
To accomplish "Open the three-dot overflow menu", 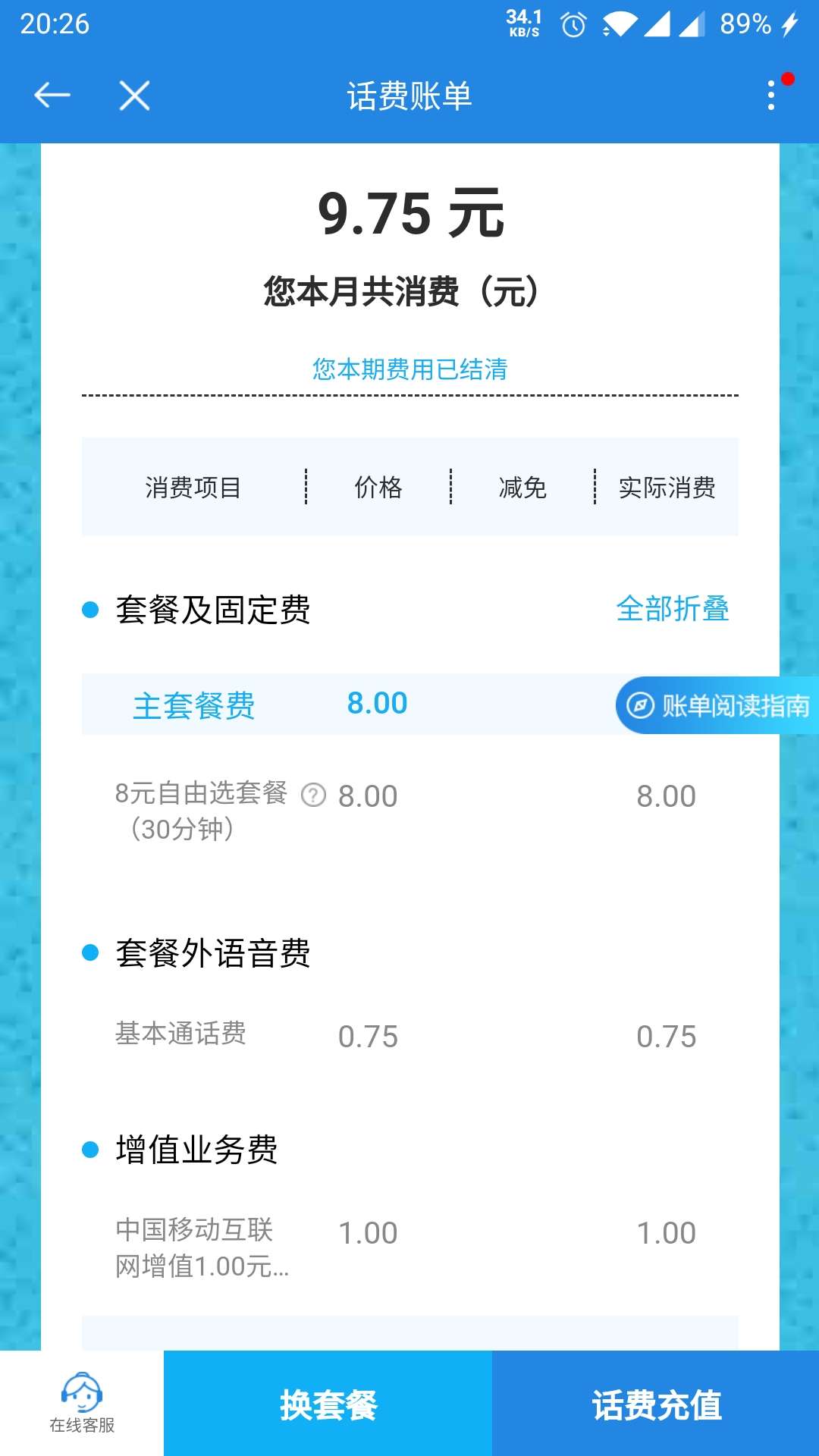I will click(771, 96).
